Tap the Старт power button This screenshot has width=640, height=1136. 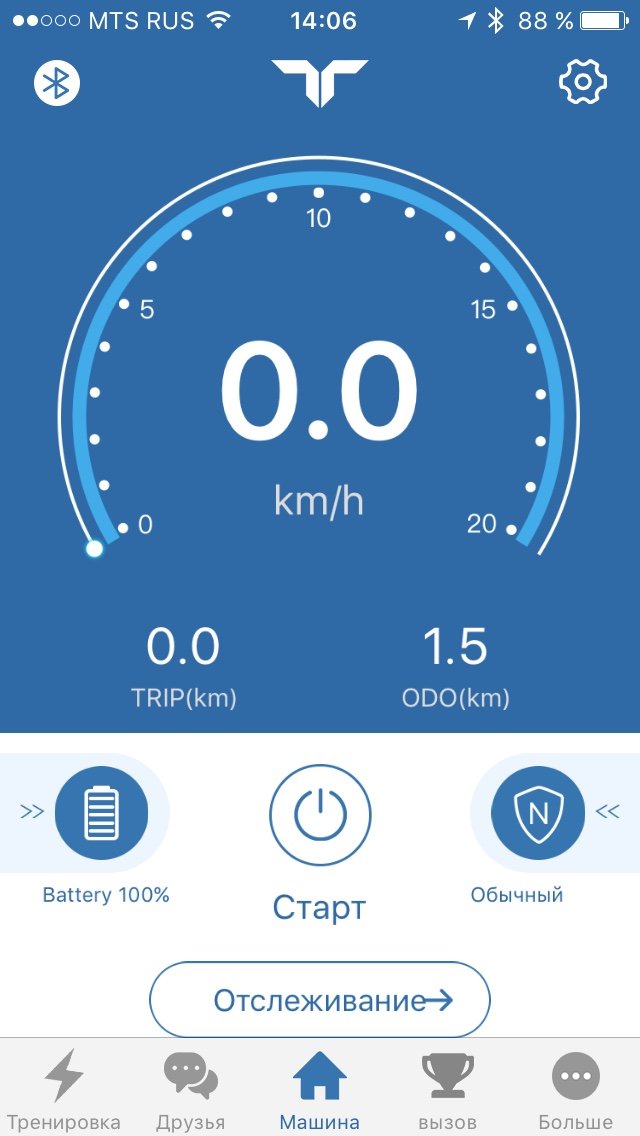(x=320, y=814)
